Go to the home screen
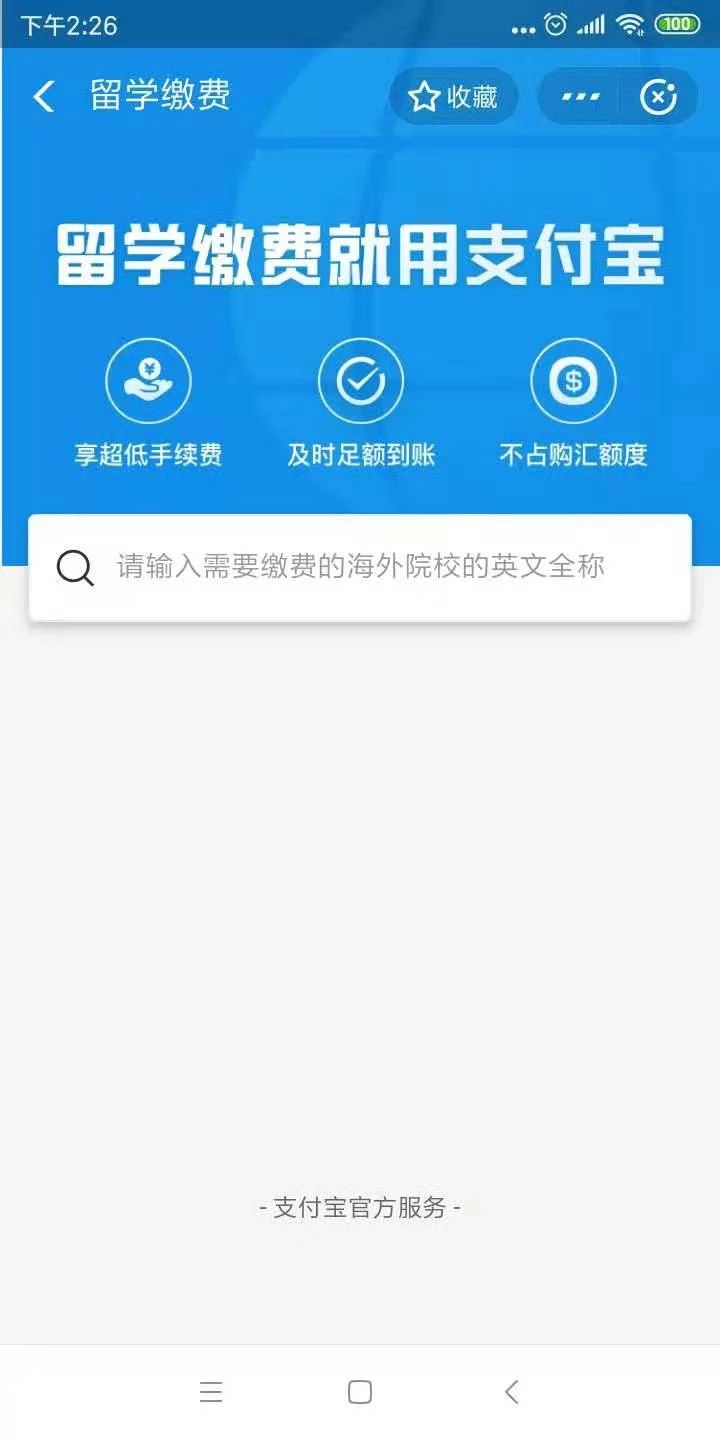Screen dimensions: 720x1440 click(x=360, y=1392)
